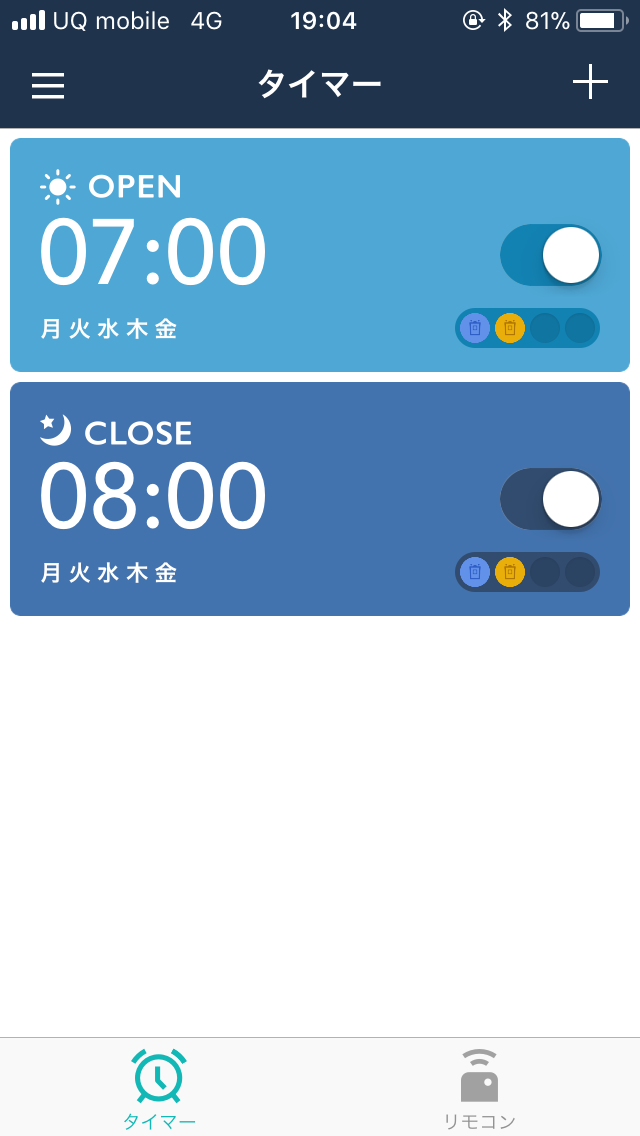Screen dimensions: 640x1136
Task: Toggle the 07:00 OPEN timer switch
Action: 550,255
